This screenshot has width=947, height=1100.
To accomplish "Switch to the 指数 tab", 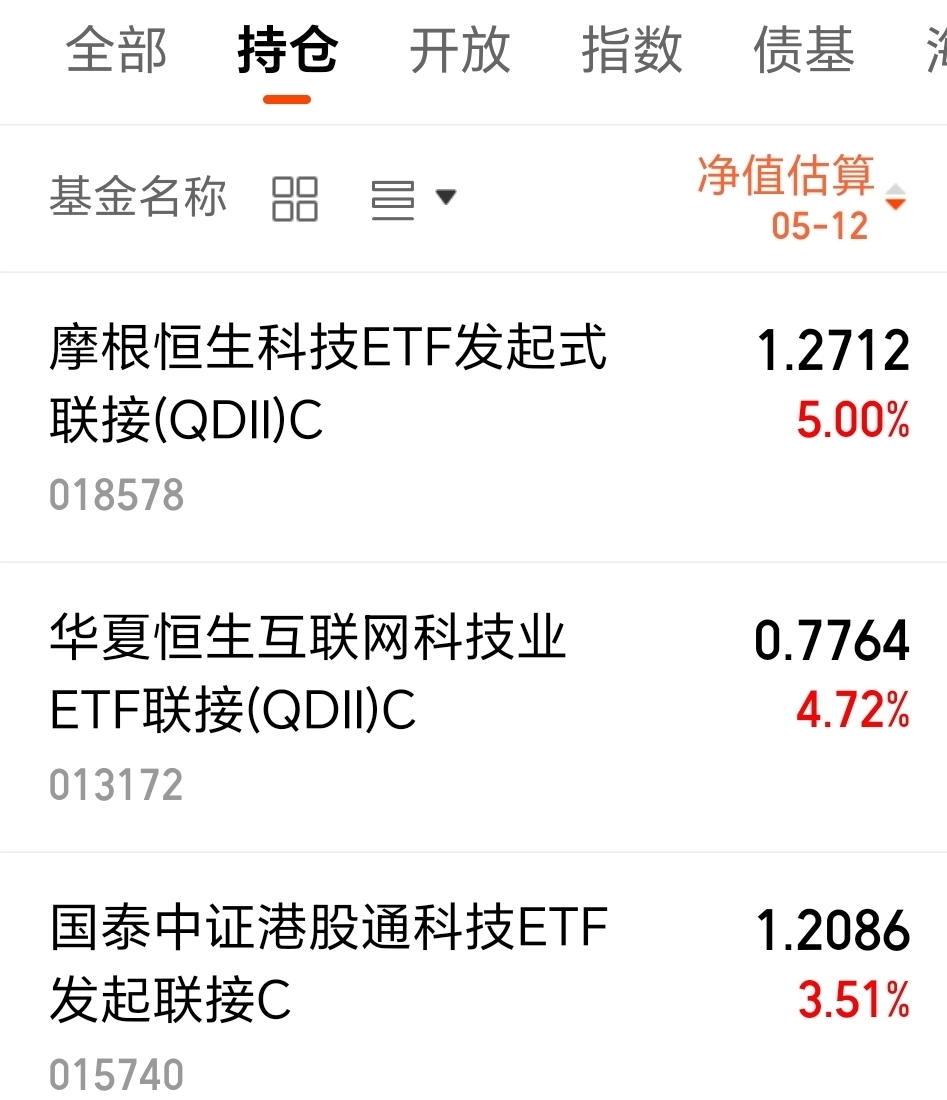I will [x=631, y=51].
